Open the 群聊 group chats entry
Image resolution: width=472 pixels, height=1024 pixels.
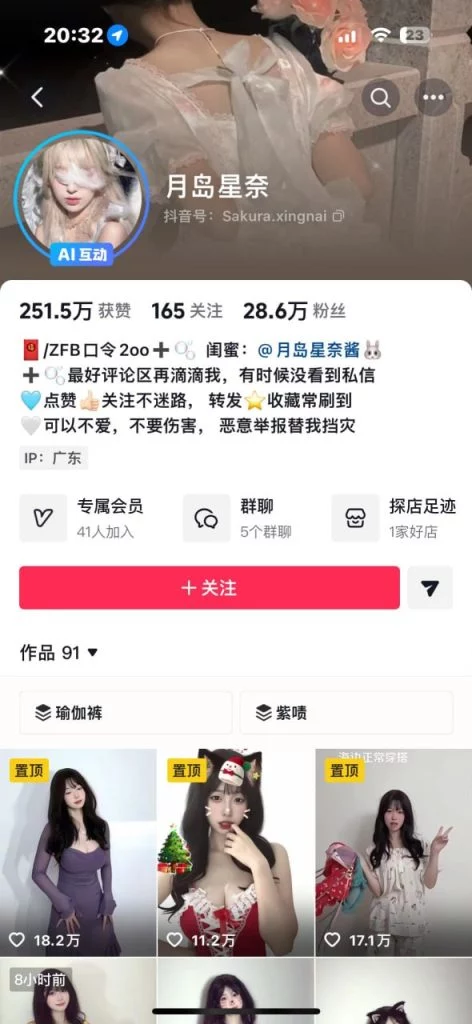point(238,518)
